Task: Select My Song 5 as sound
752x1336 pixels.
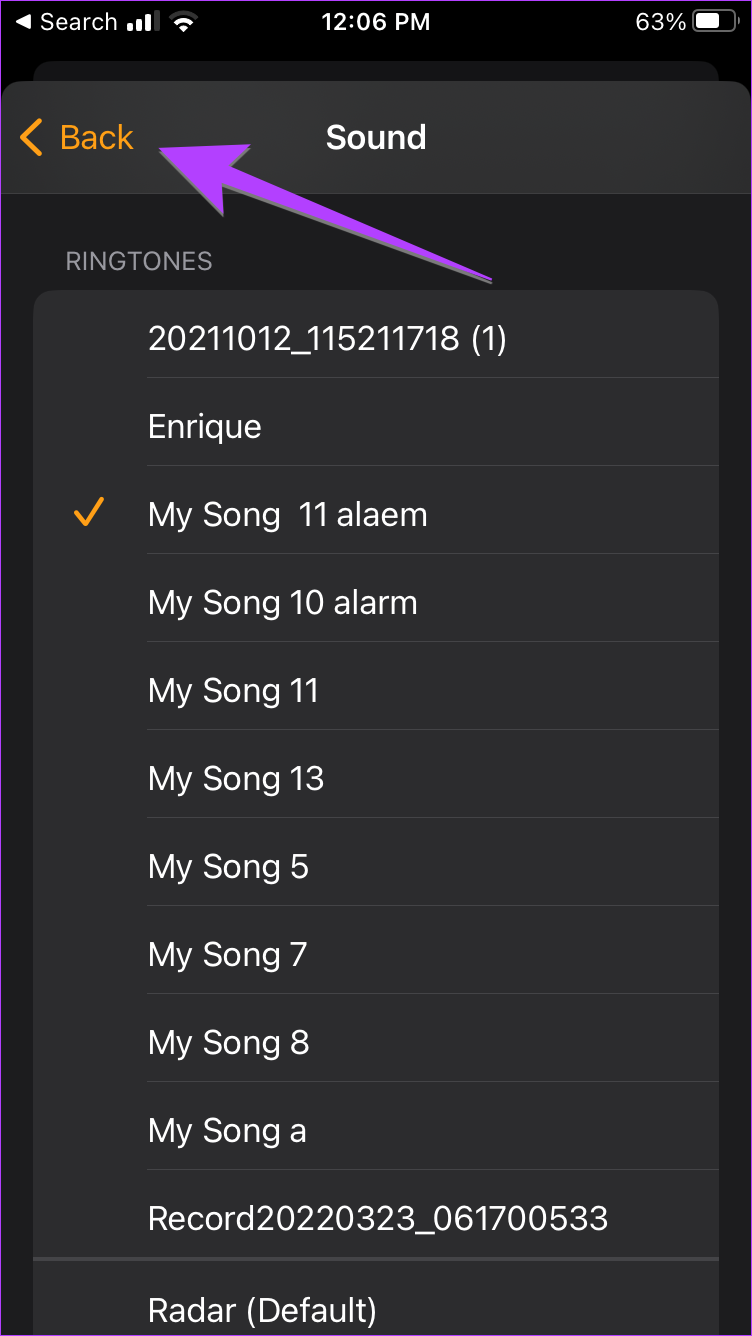Action: pyautogui.click(x=376, y=867)
